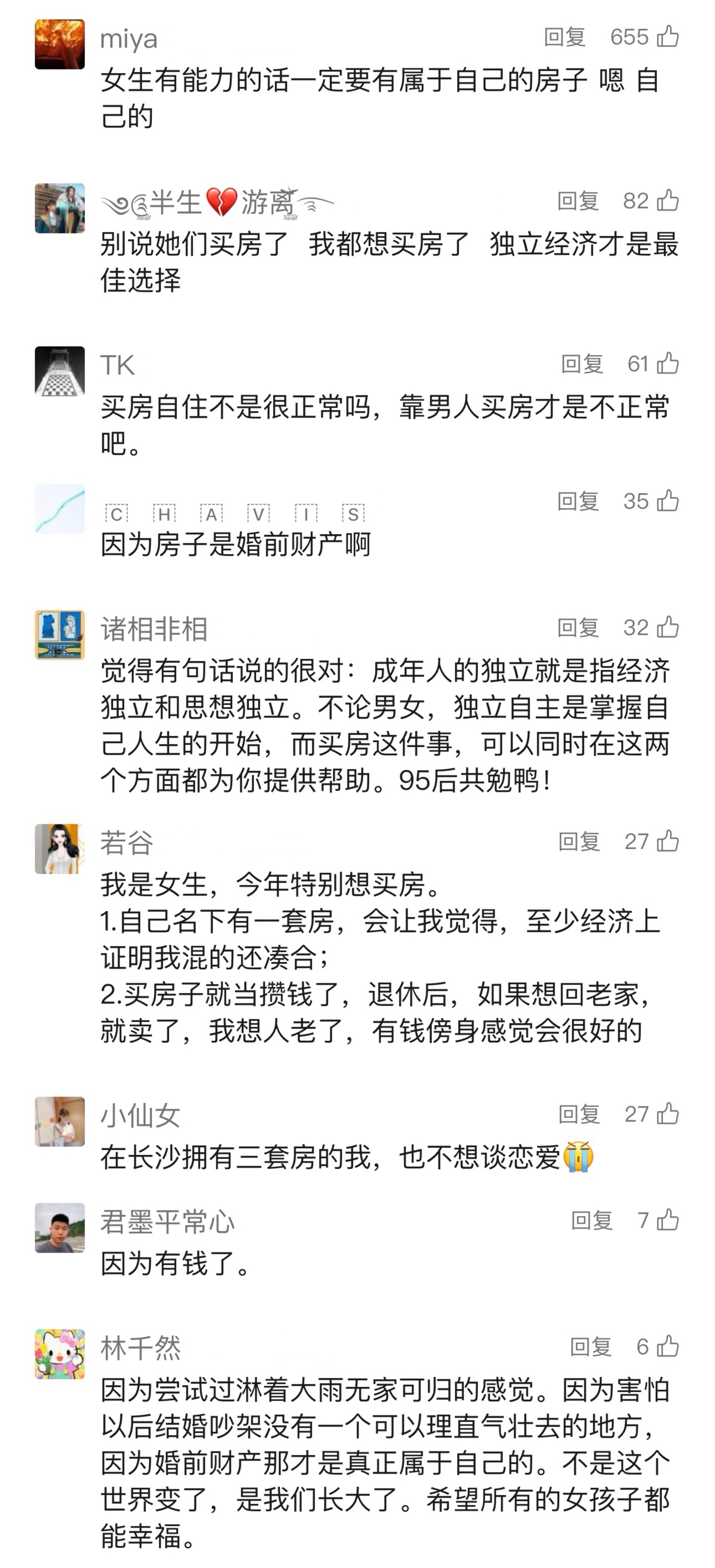Like 君墨平常心's comment
The width and height of the screenshot is (715, 1568).
[667, 1220]
